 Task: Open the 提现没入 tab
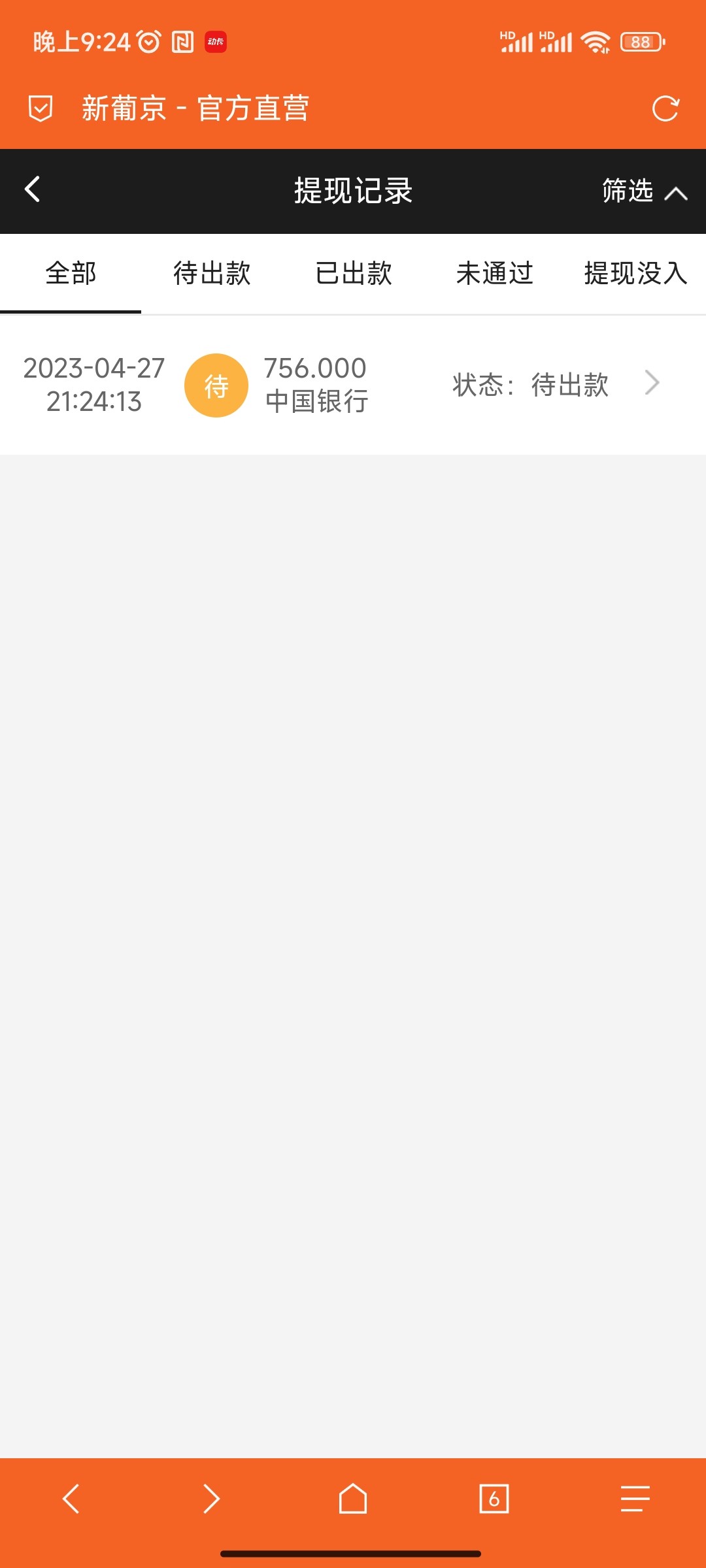(x=635, y=273)
